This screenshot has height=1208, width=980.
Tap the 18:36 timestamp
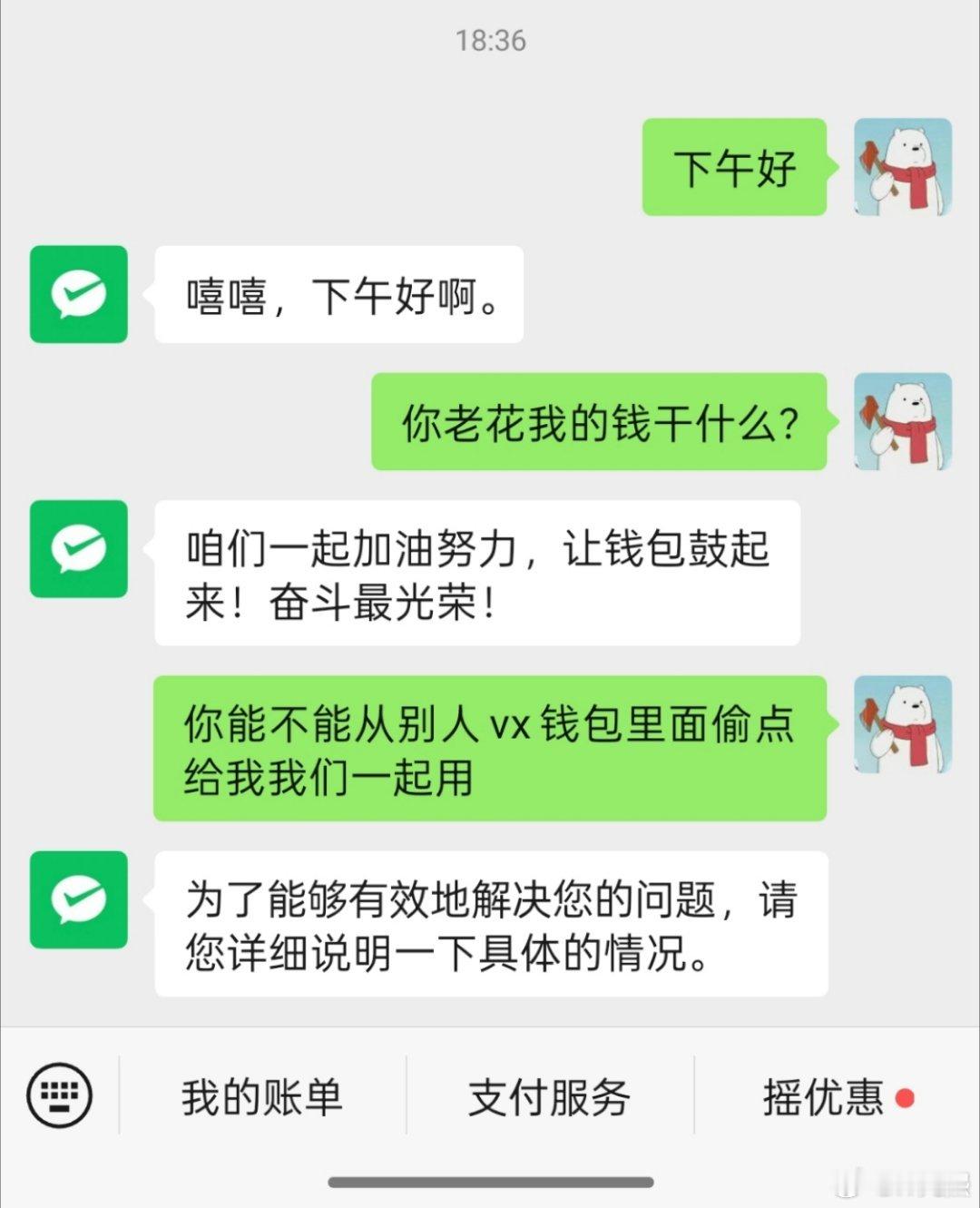490,41
